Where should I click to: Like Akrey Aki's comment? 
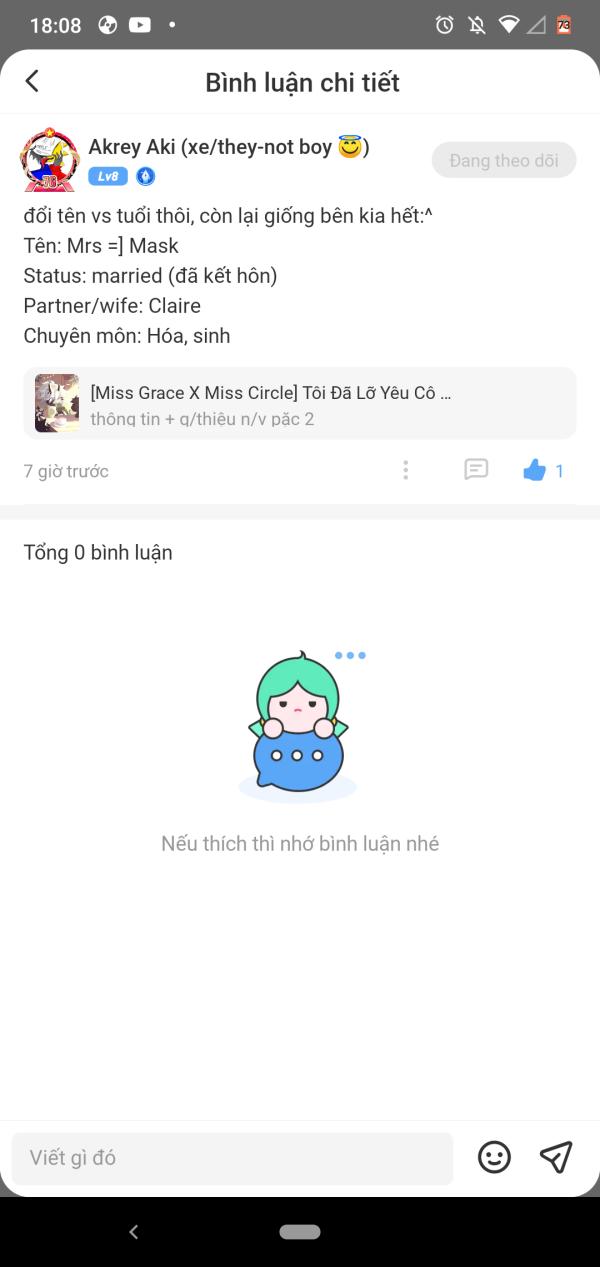tap(535, 470)
